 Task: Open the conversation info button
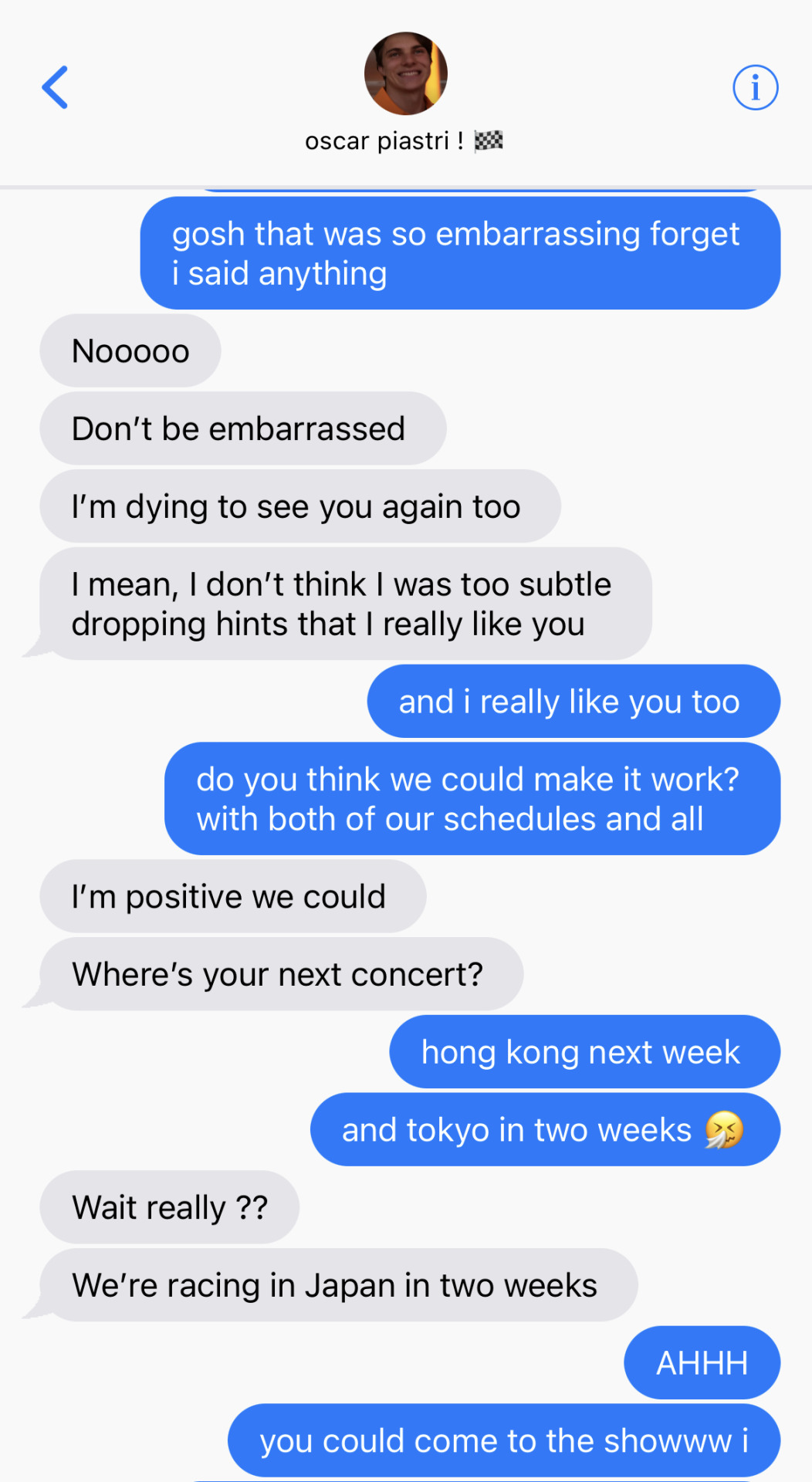pos(755,87)
